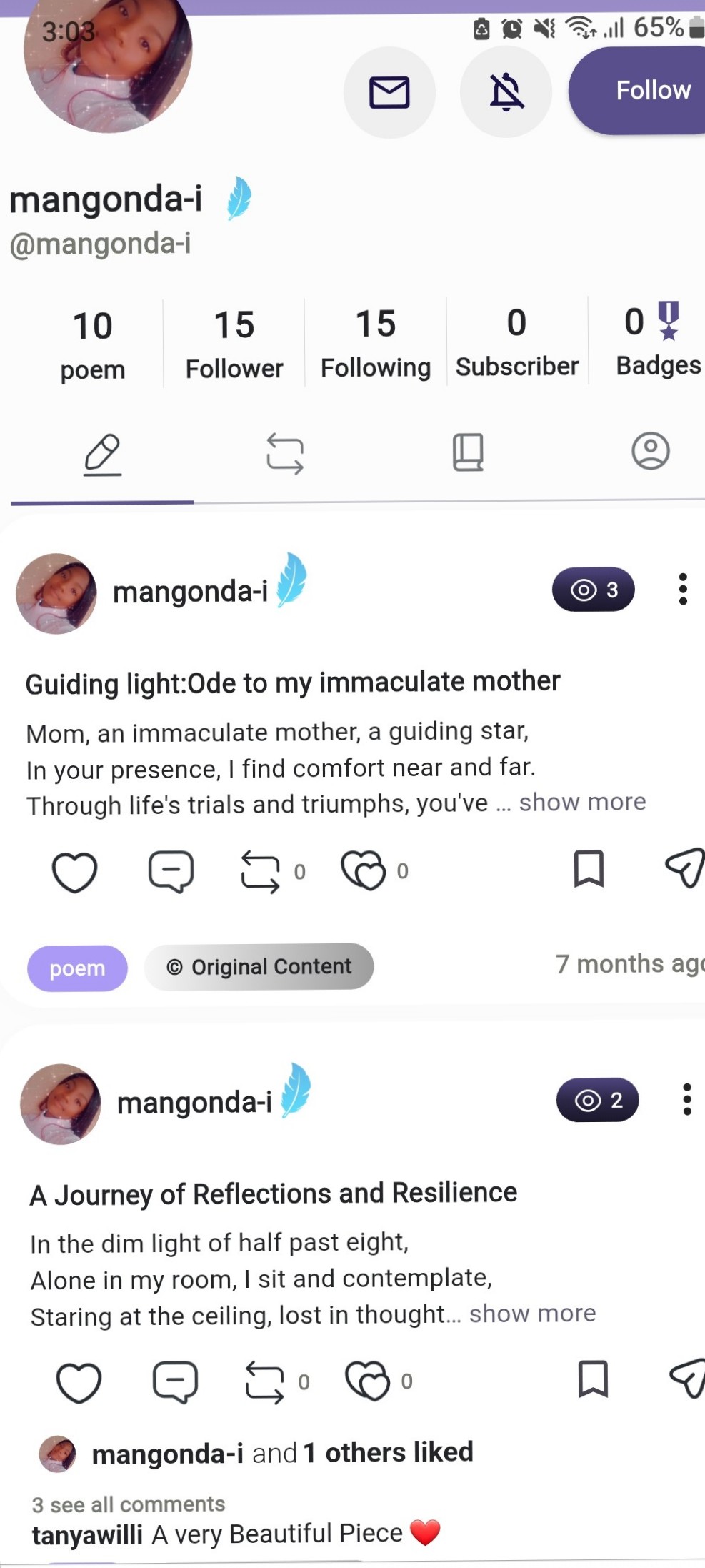The image size is (705, 1568).
Task: Switch to the profile info tab
Action: coord(651,451)
